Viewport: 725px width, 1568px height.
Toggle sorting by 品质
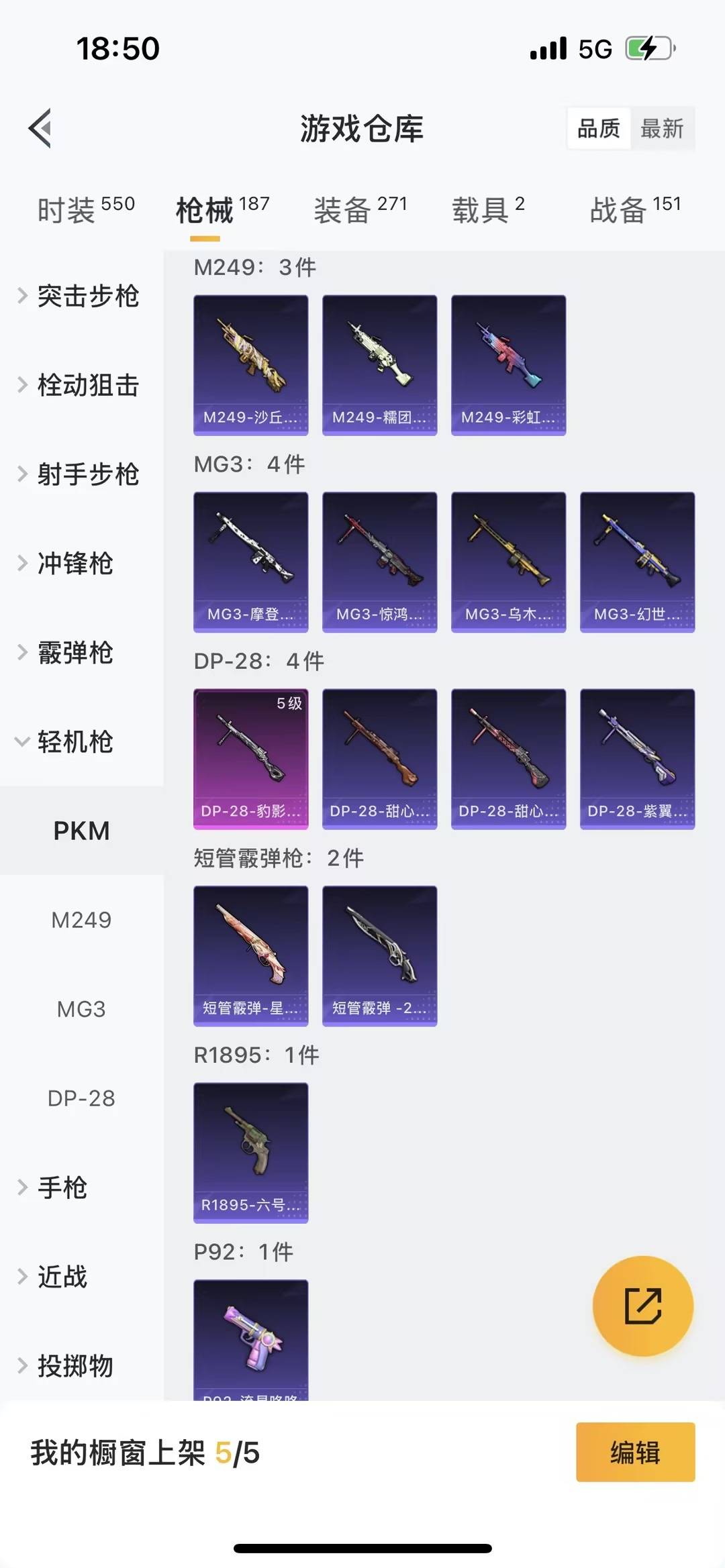(x=599, y=128)
